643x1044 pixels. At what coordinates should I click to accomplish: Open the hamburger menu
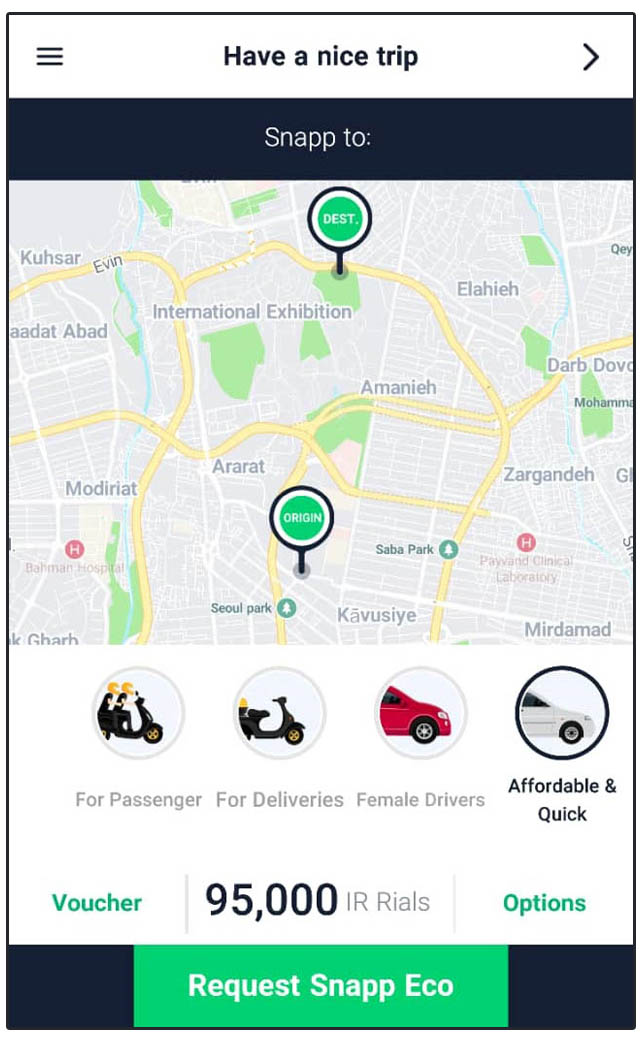49,57
